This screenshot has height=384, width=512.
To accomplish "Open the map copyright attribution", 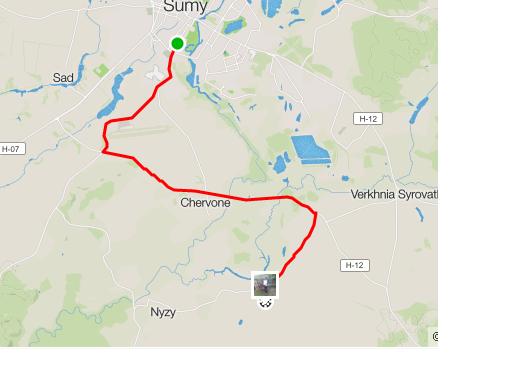I will pyautogui.click(x=434, y=336).
